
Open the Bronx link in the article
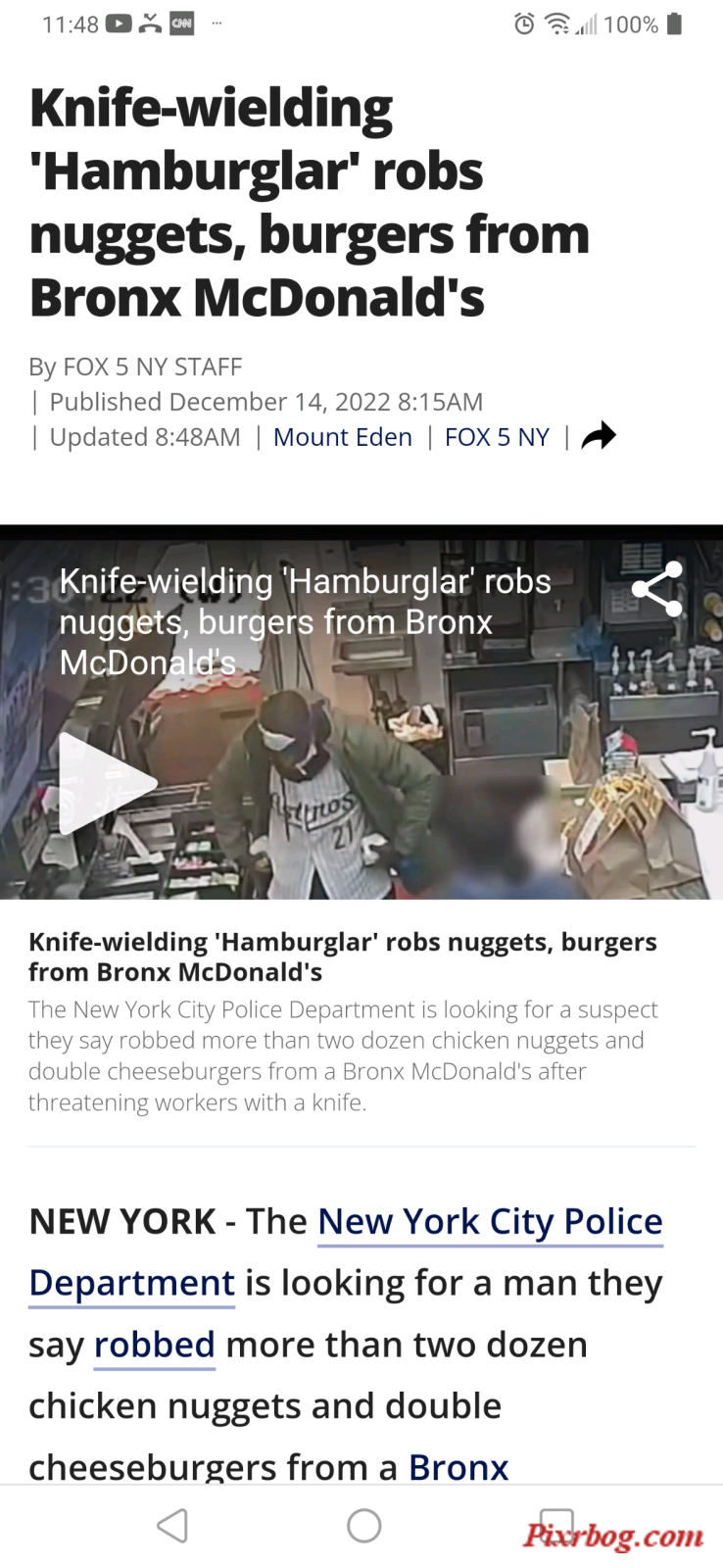pyautogui.click(x=458, y=1467)
